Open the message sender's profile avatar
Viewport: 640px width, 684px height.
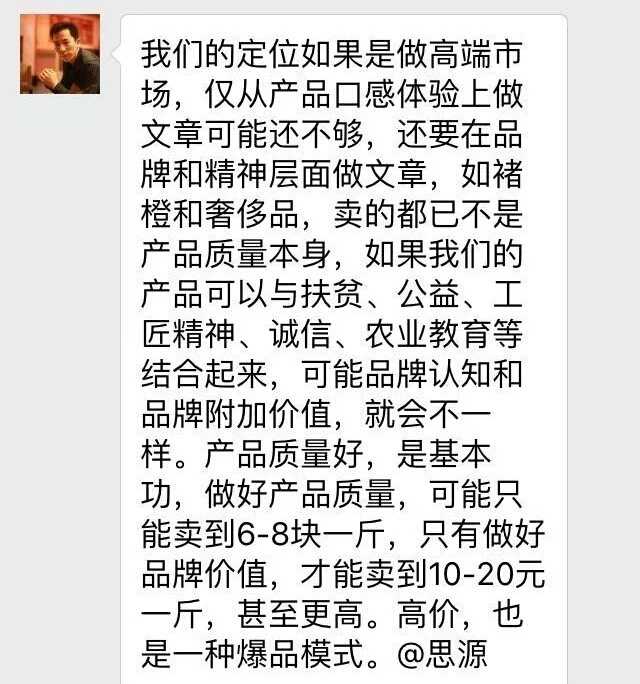60,53
